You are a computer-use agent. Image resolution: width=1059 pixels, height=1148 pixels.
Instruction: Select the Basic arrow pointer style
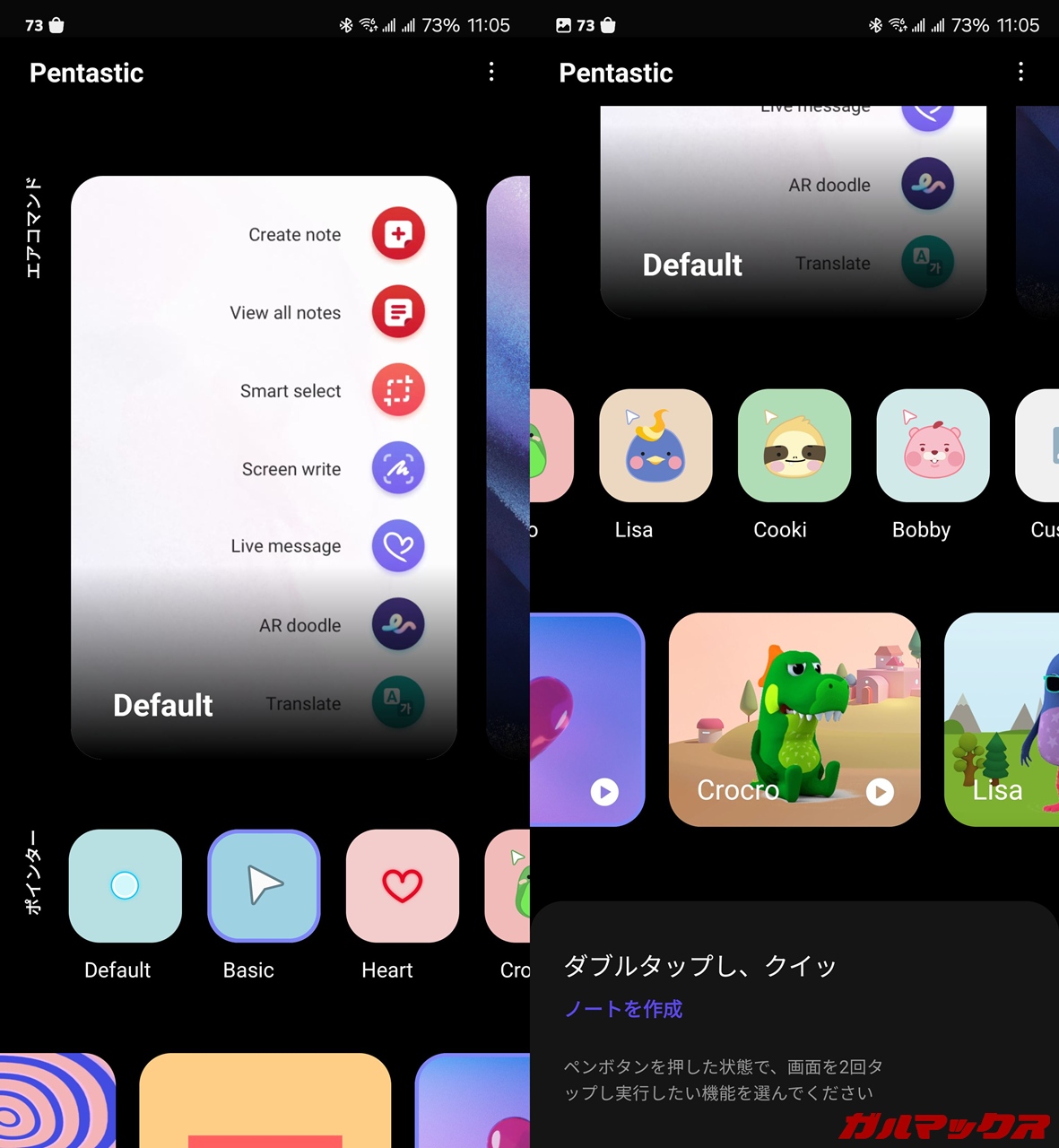tap(264, 886)
